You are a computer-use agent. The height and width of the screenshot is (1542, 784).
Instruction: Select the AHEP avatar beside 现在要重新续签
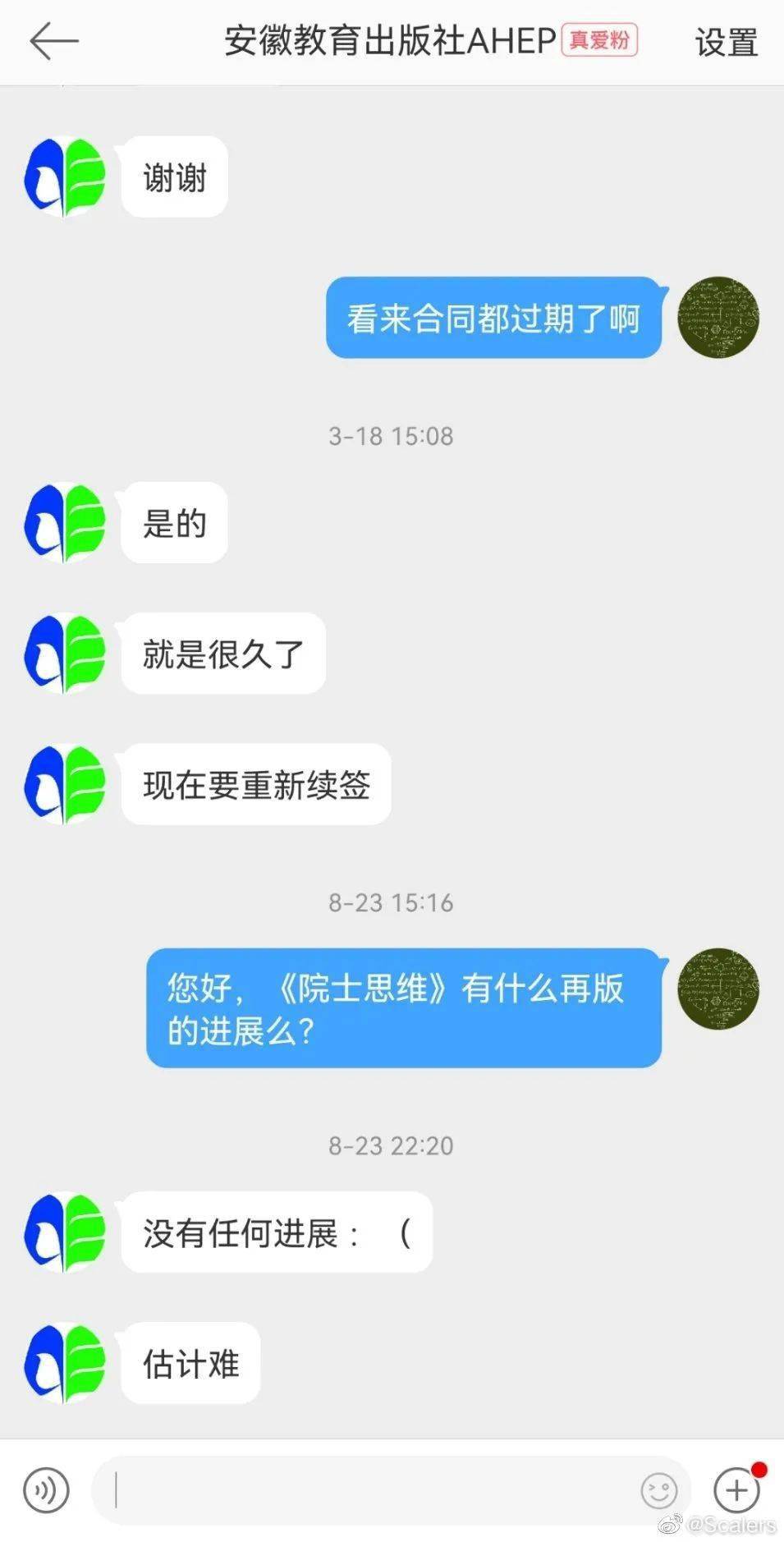click(x=66, y=784)
